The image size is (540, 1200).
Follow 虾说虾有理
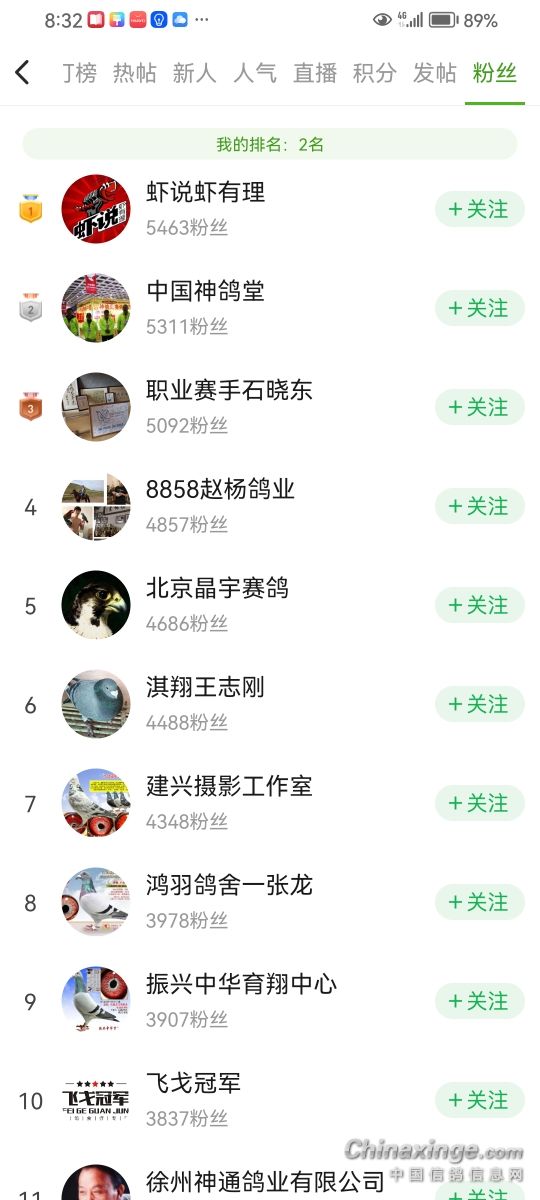point(479,209)
